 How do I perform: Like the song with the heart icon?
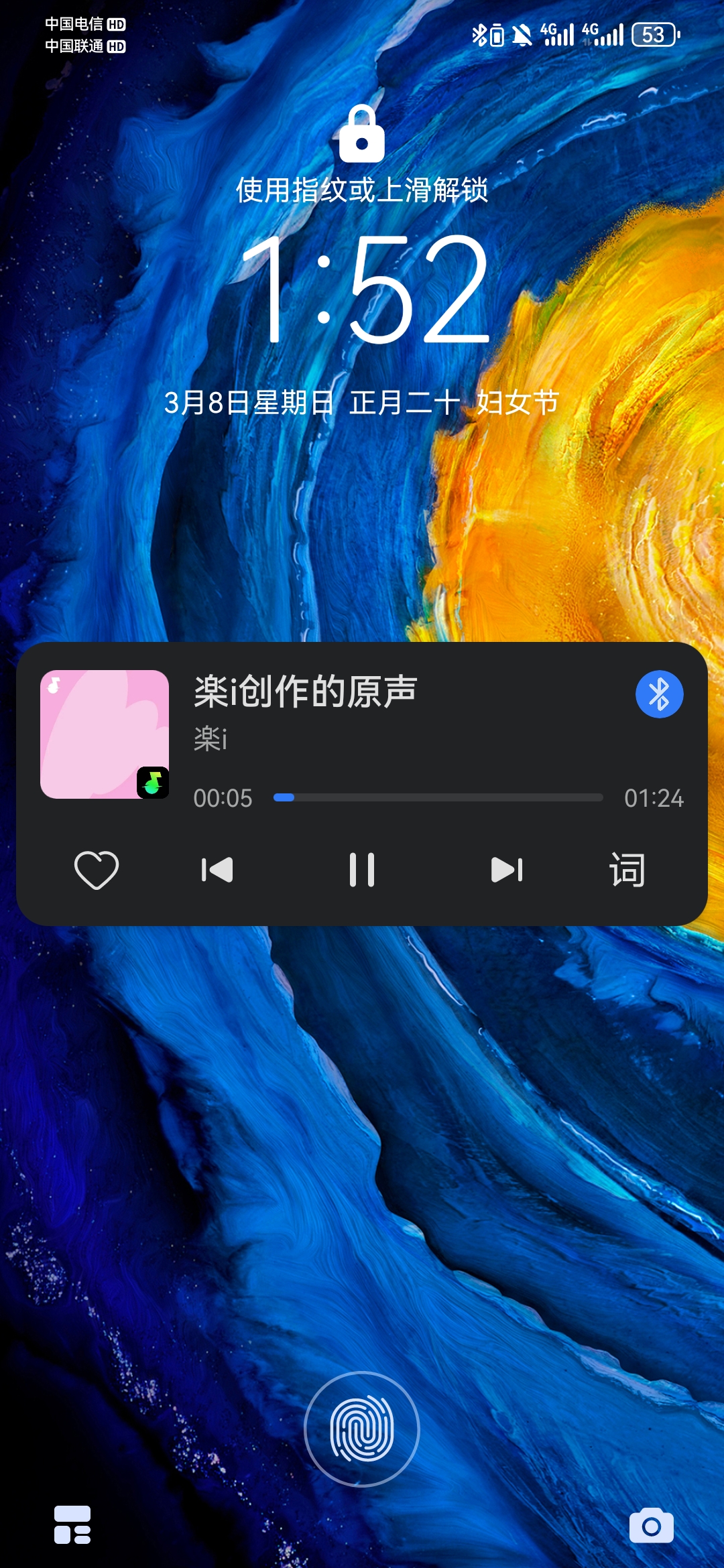[97, 870]
